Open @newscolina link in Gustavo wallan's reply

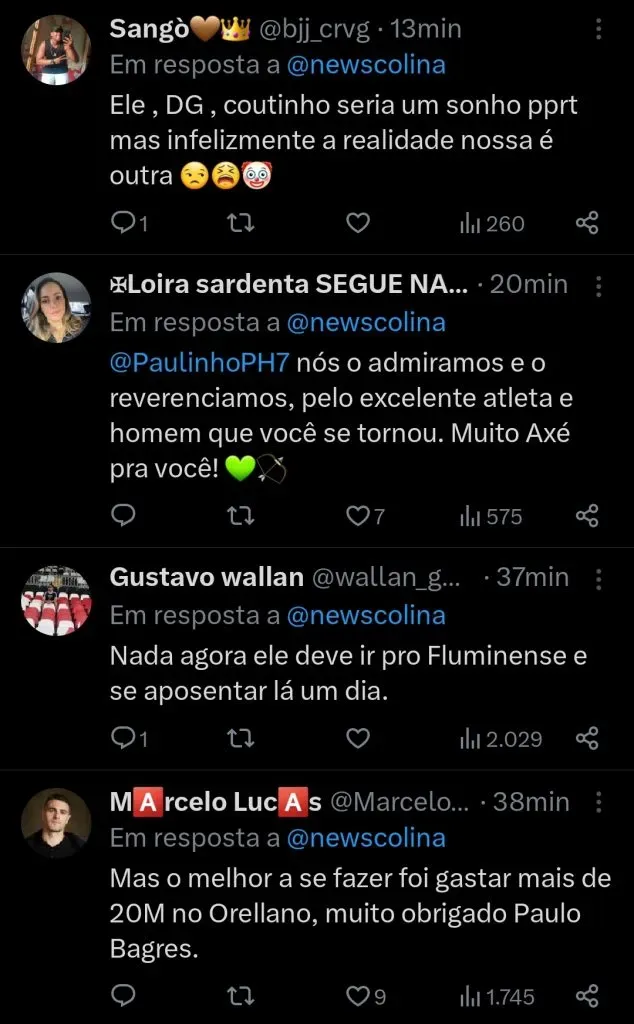366,616
